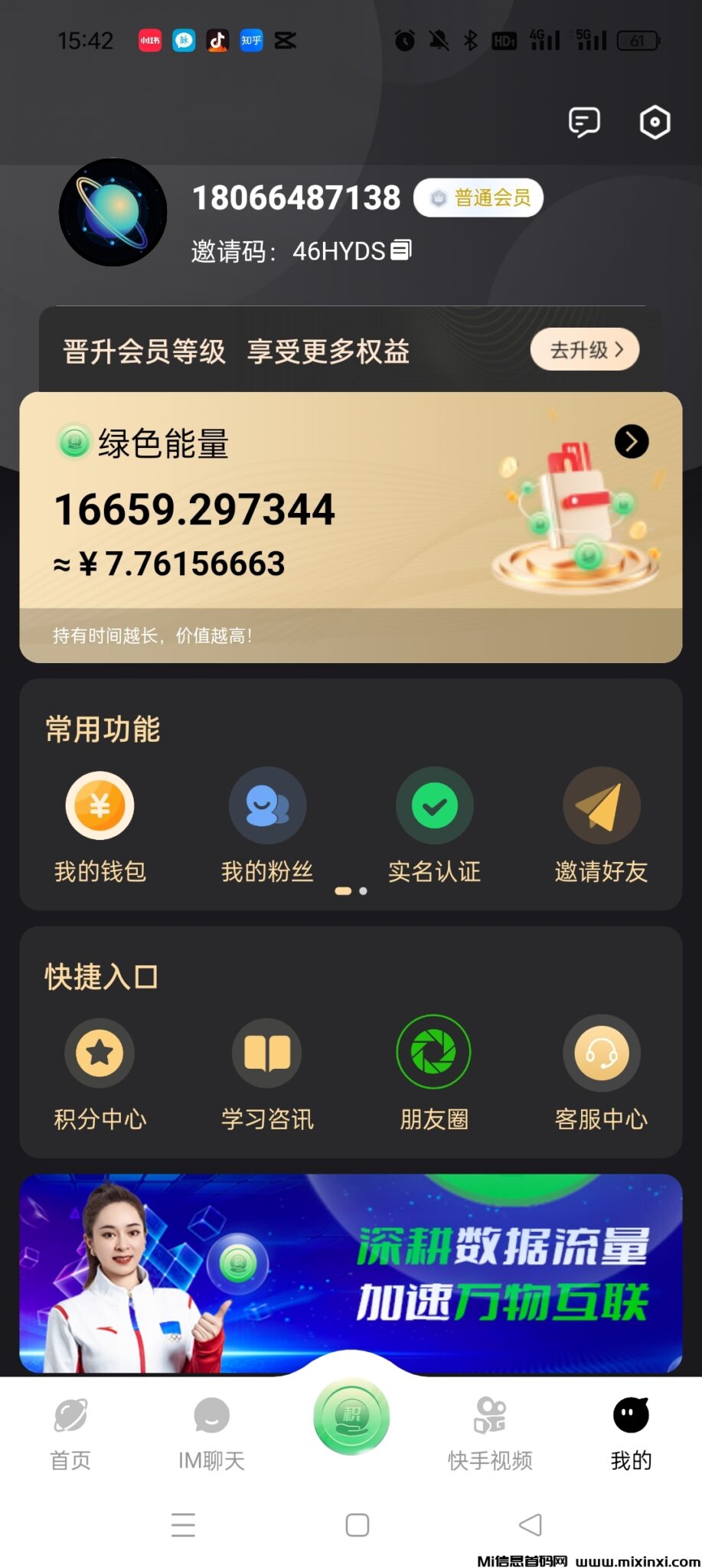Image resolution: width=702 pixels, height=1568 pixels.
Task: Open the 学习咨讯 learning info icon
Action: pyautogui.click(x=266, y=1053)
